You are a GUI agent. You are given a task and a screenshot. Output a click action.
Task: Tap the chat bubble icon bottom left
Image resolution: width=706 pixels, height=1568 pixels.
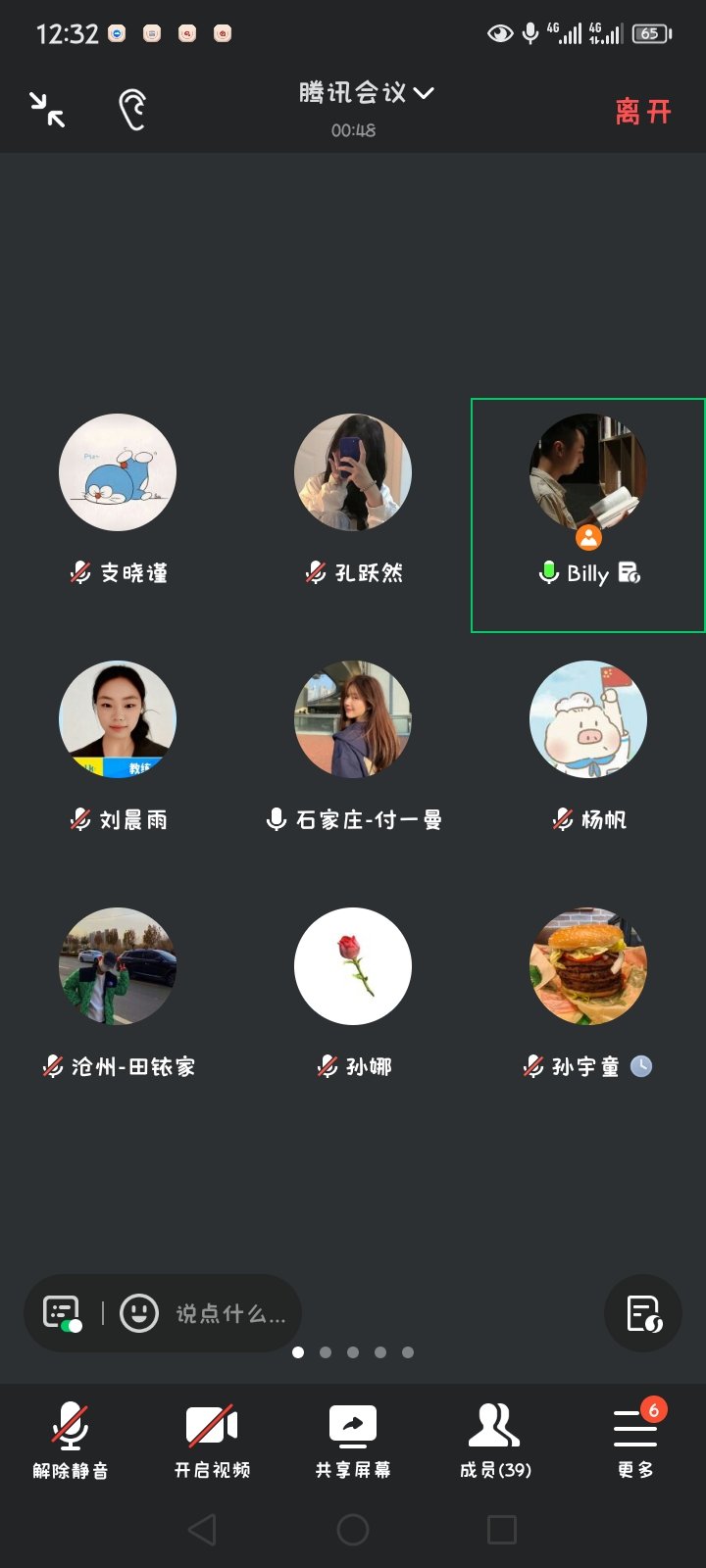(59, 1308)
